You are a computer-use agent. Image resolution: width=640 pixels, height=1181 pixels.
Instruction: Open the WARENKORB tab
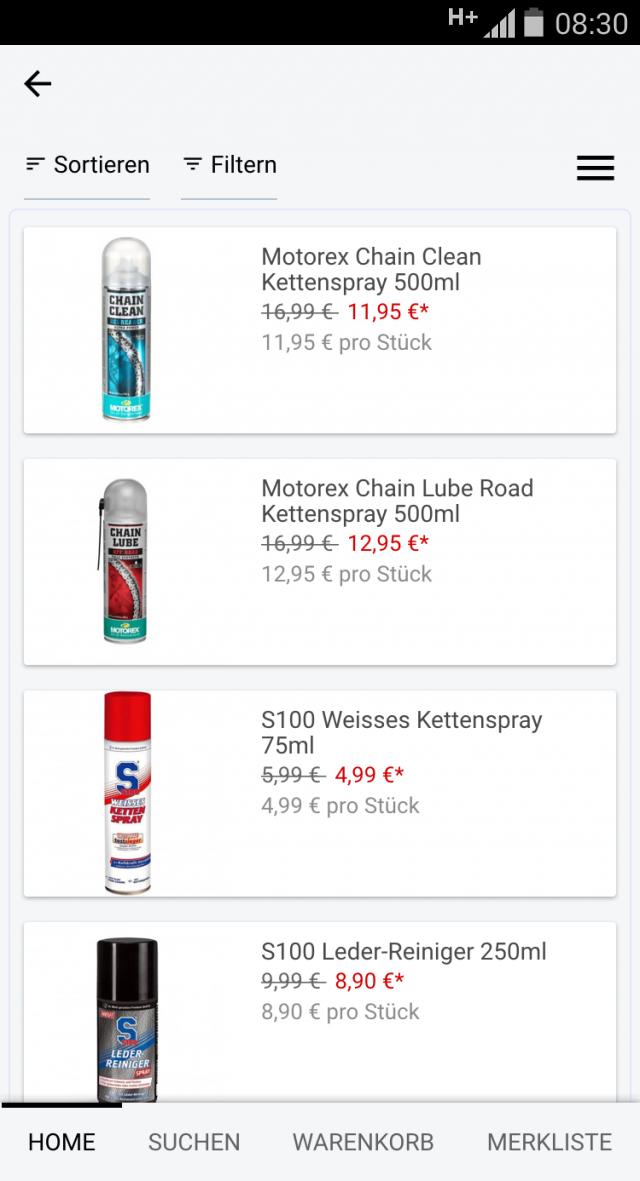363,1142
